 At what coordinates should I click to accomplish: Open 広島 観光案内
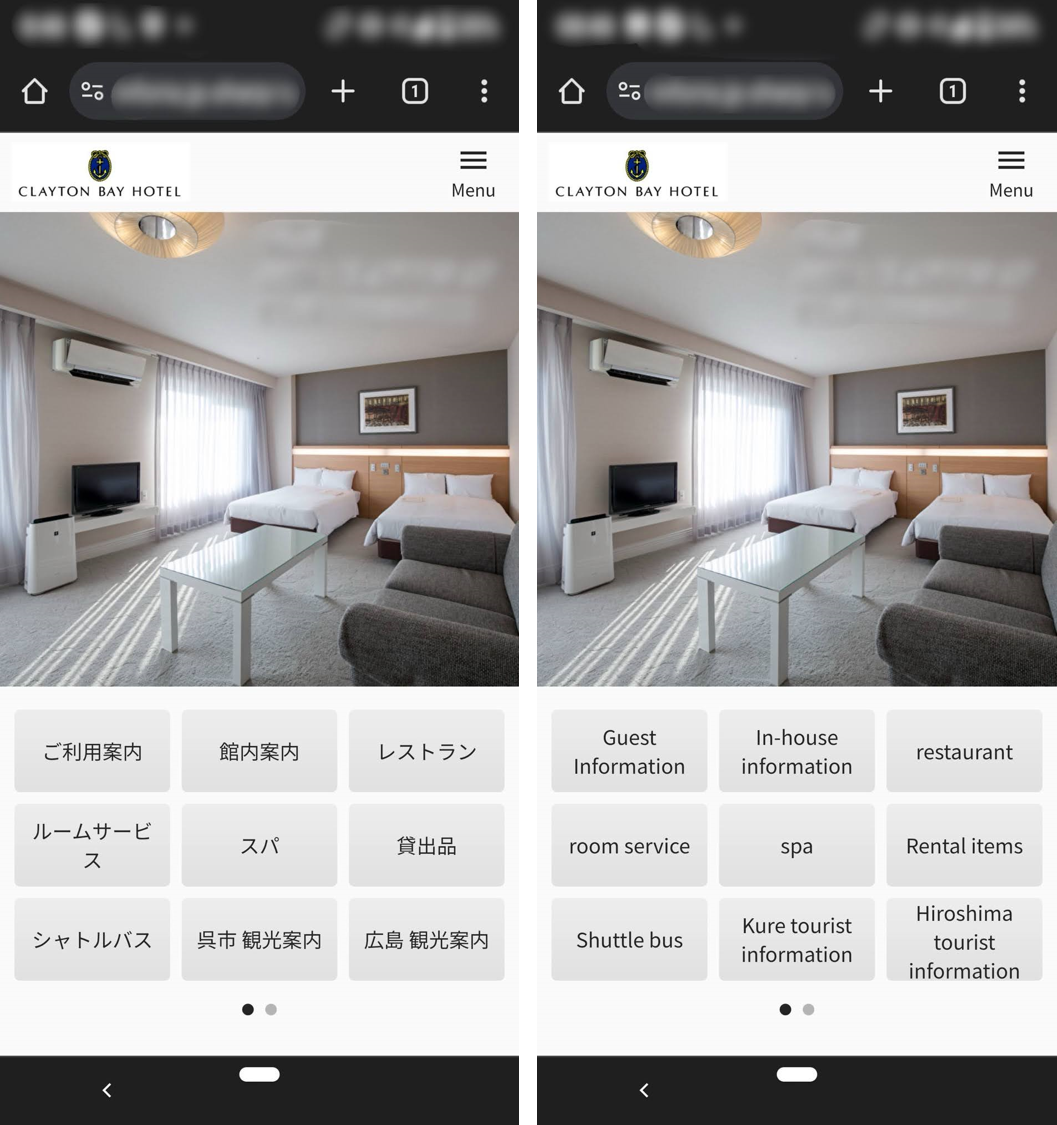coord(427,939)
